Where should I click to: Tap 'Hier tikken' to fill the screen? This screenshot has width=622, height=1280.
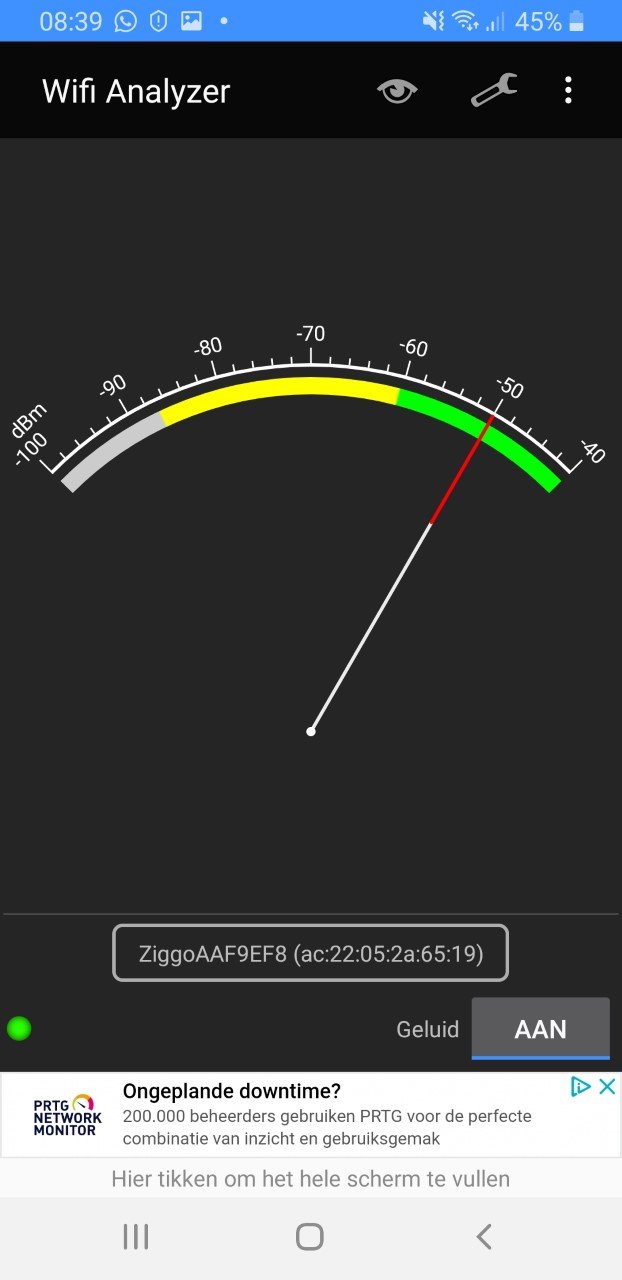click(x=310, y=1179)
